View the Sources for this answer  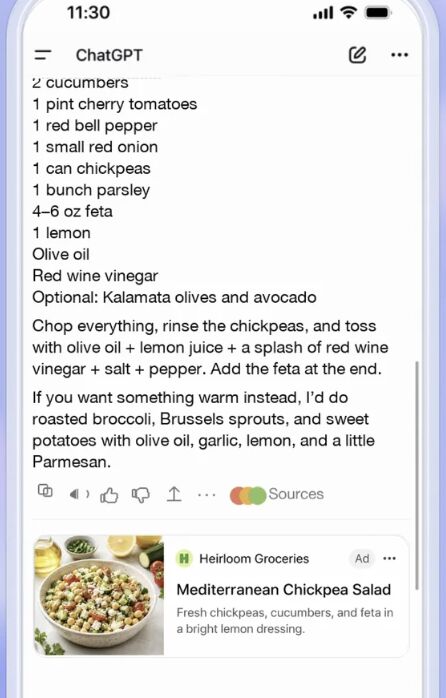point(277,495)
